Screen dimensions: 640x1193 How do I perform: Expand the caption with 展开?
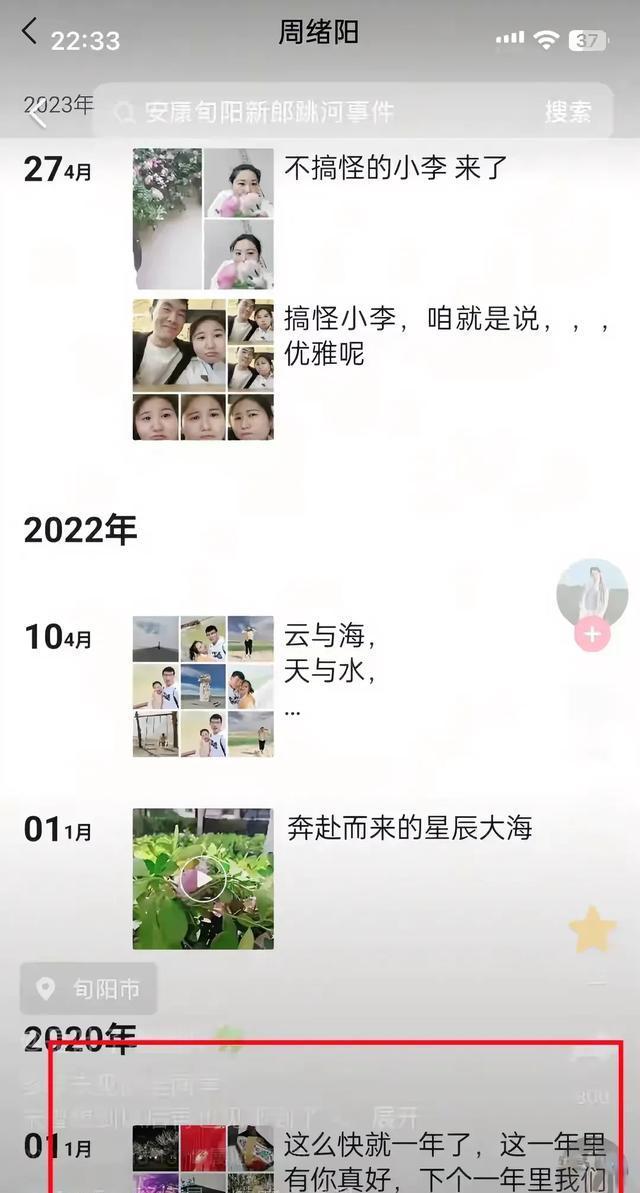pyautogui.click(x=395, y=1116)
